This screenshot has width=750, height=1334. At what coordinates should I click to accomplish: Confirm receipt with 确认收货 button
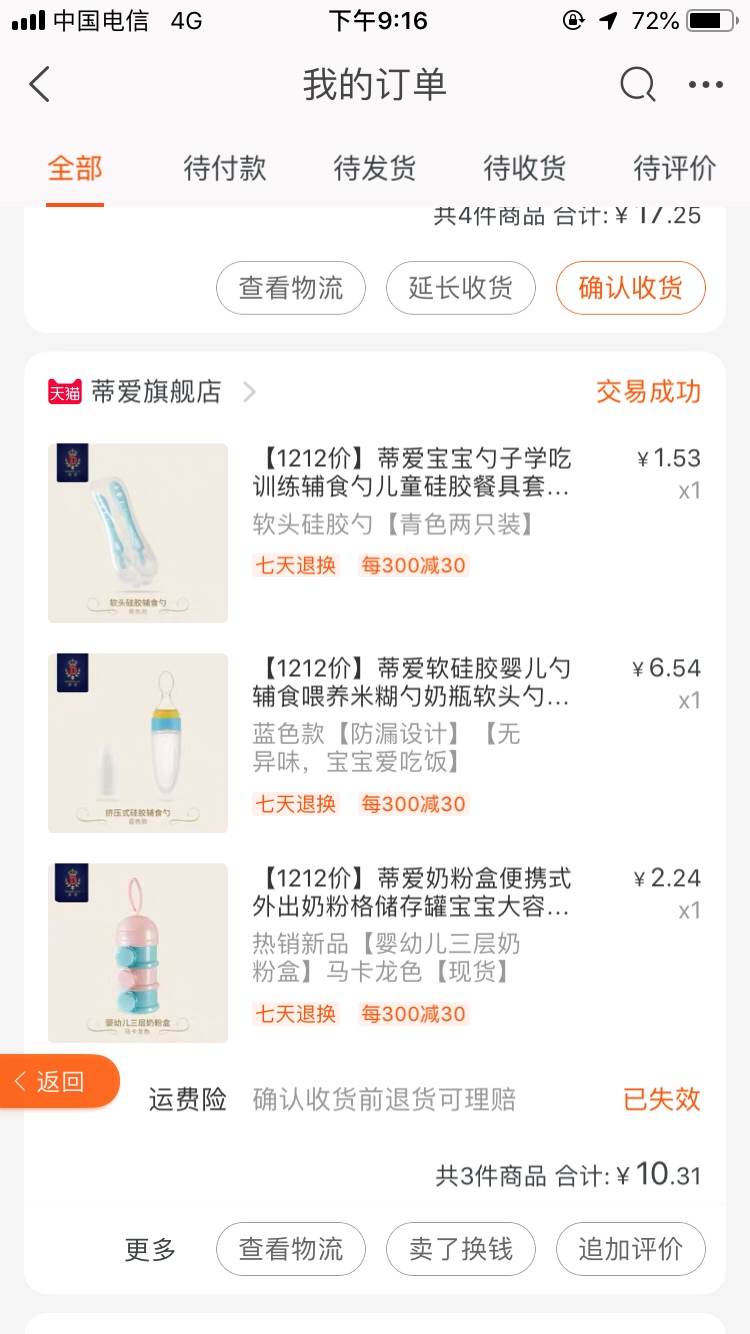[631, 288]
